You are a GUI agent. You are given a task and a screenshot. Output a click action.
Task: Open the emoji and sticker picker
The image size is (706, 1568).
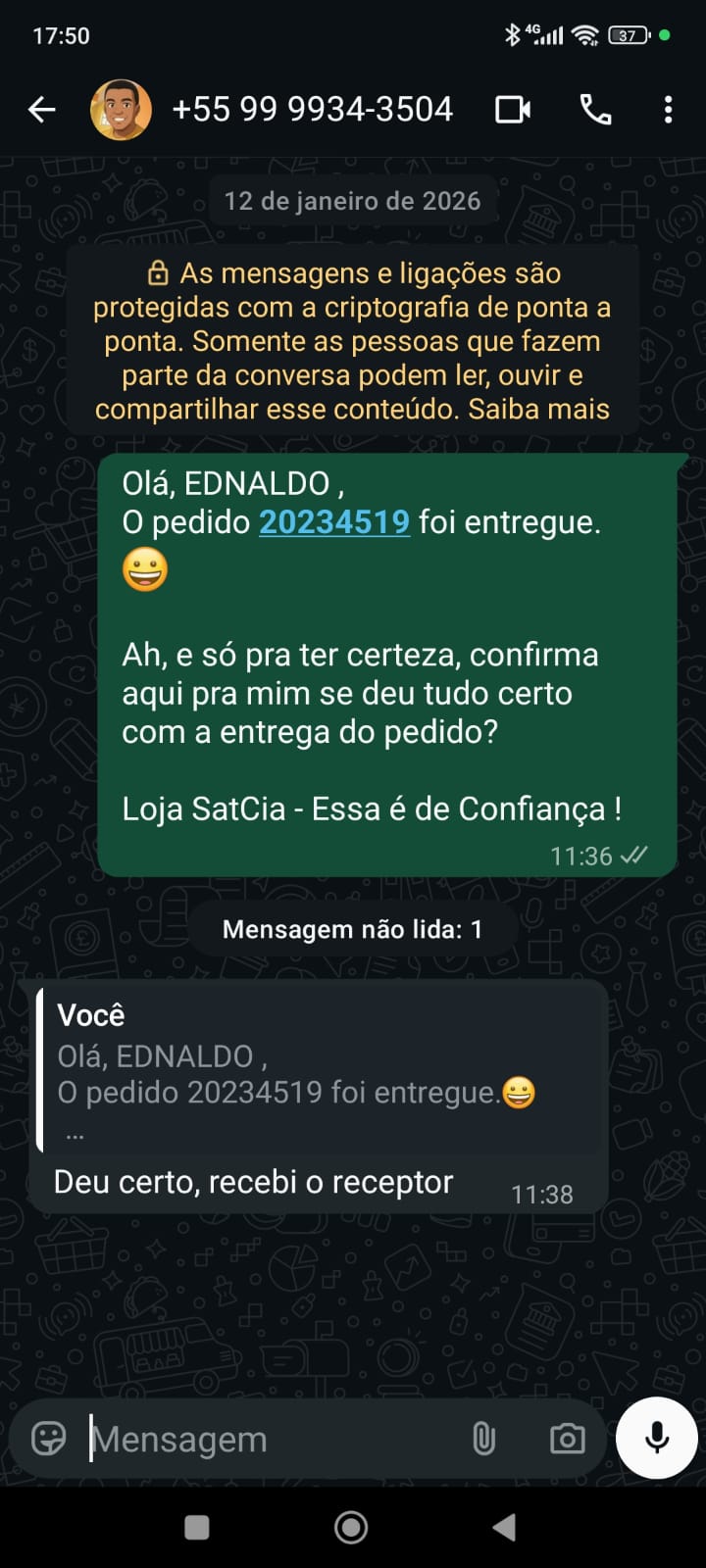(x=49, y=1439)
